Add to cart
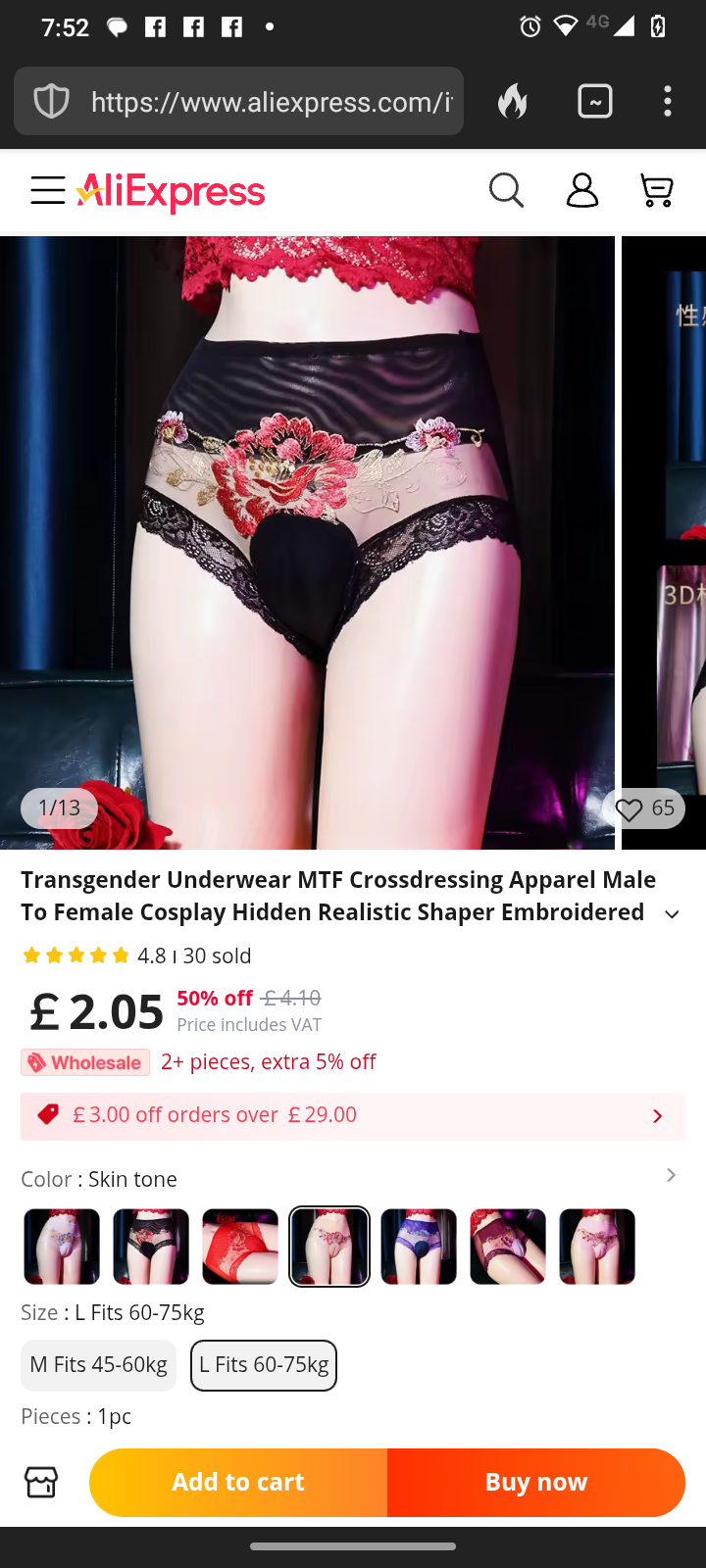The height and width of the screenshot is (1568, 706). 238,1482
